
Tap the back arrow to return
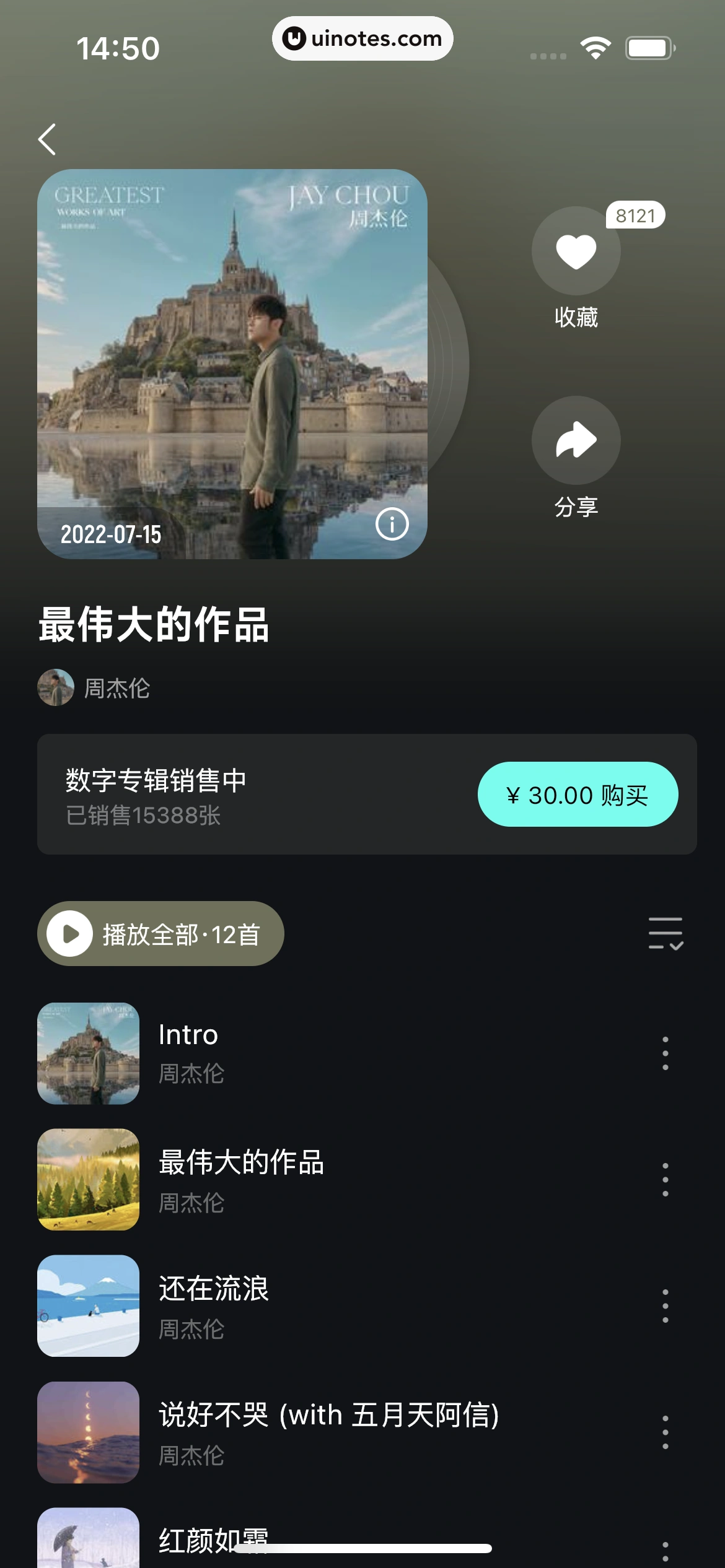tap(47, 140)
